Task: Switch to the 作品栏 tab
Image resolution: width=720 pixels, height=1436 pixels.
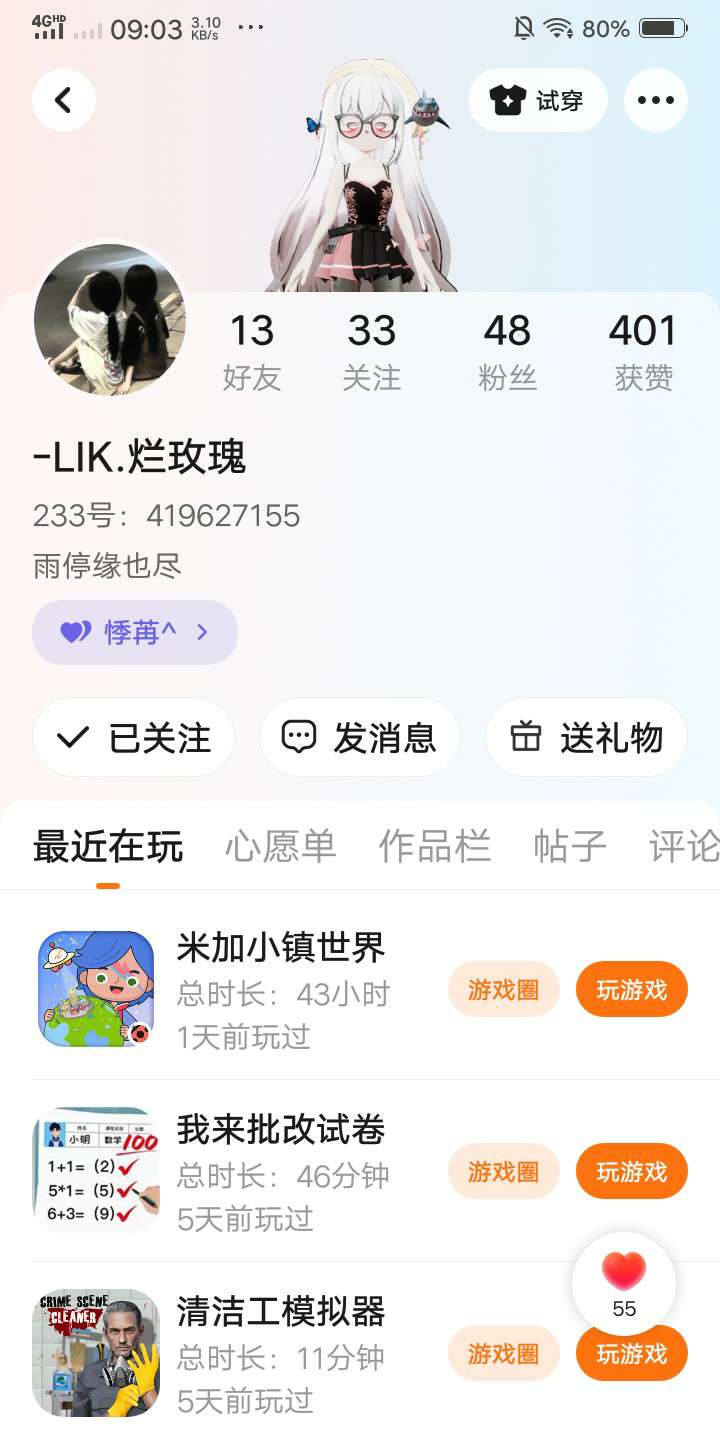Action: click(x=434, y=847)
